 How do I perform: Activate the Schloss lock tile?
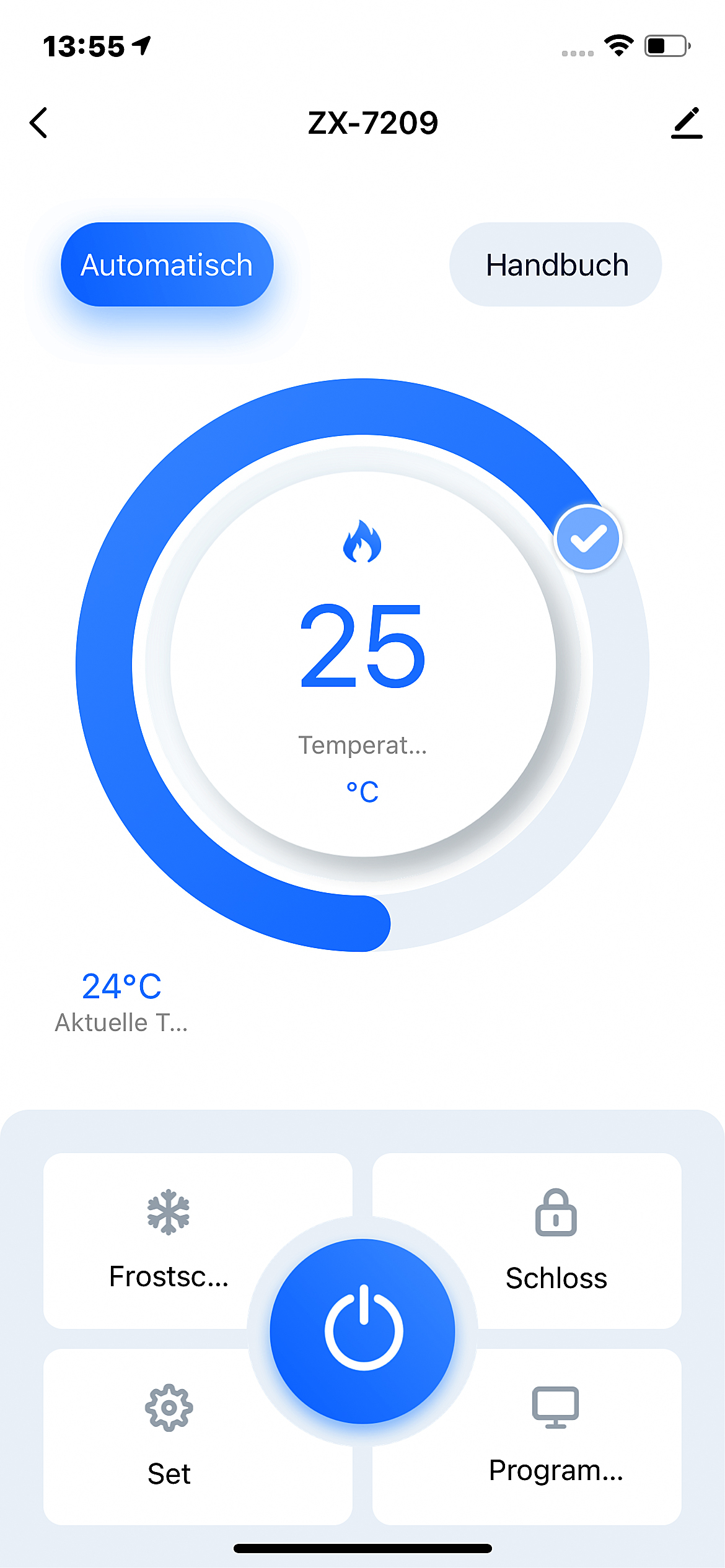click(x=556, y=1239)
